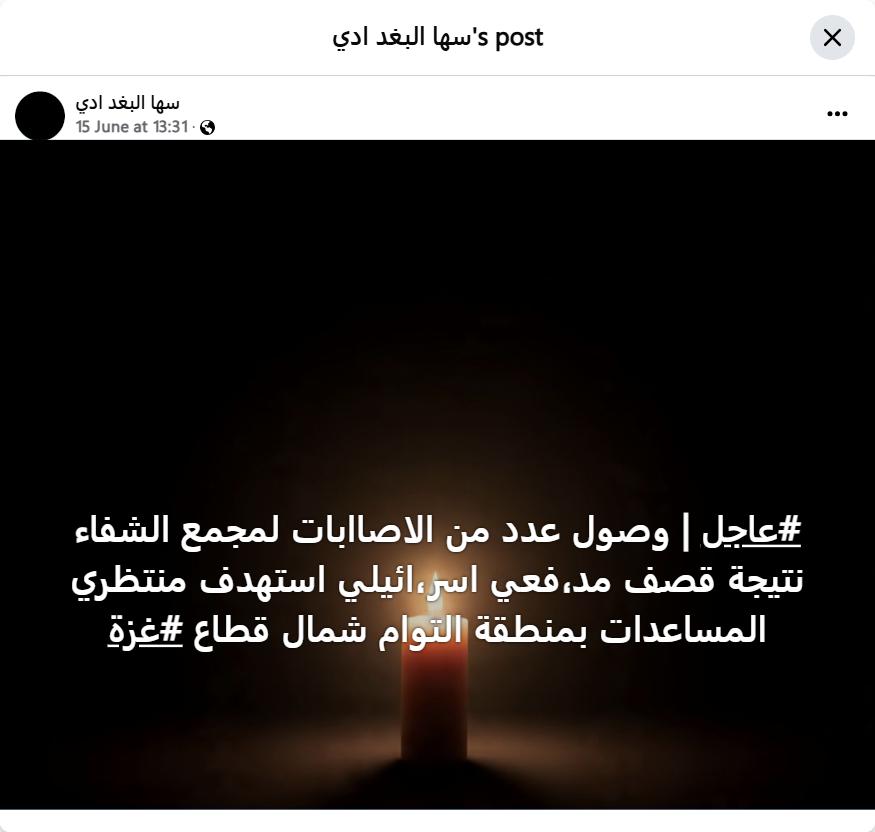
Task: Open سها البغد ادي's profile name link
Action: (x=127, y=102)
